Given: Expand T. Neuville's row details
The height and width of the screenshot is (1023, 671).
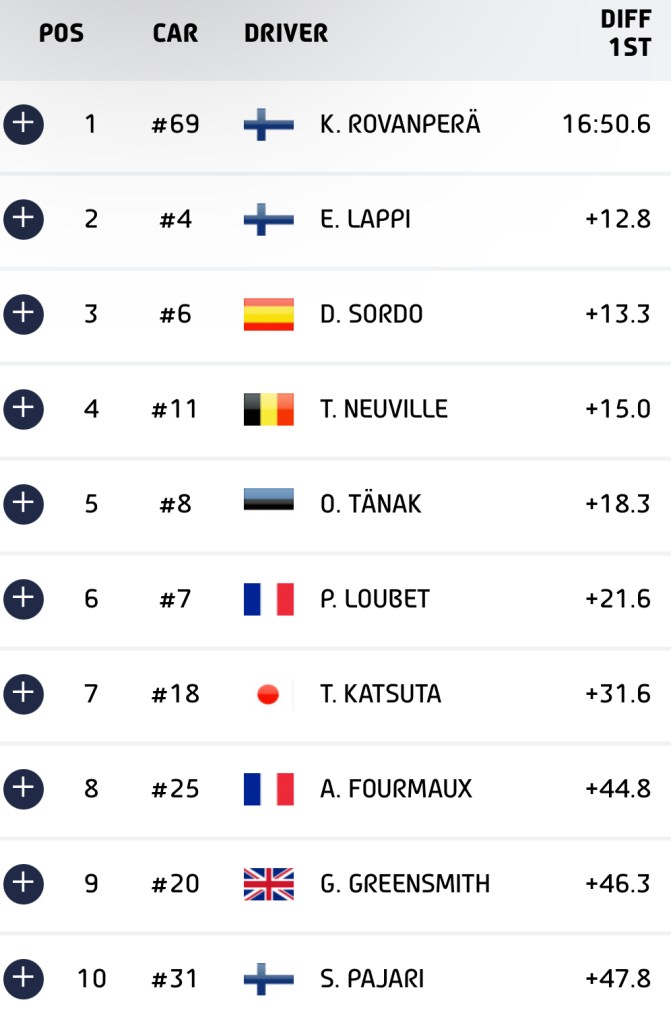Looking at the screenshot, I should click(24, 409).
